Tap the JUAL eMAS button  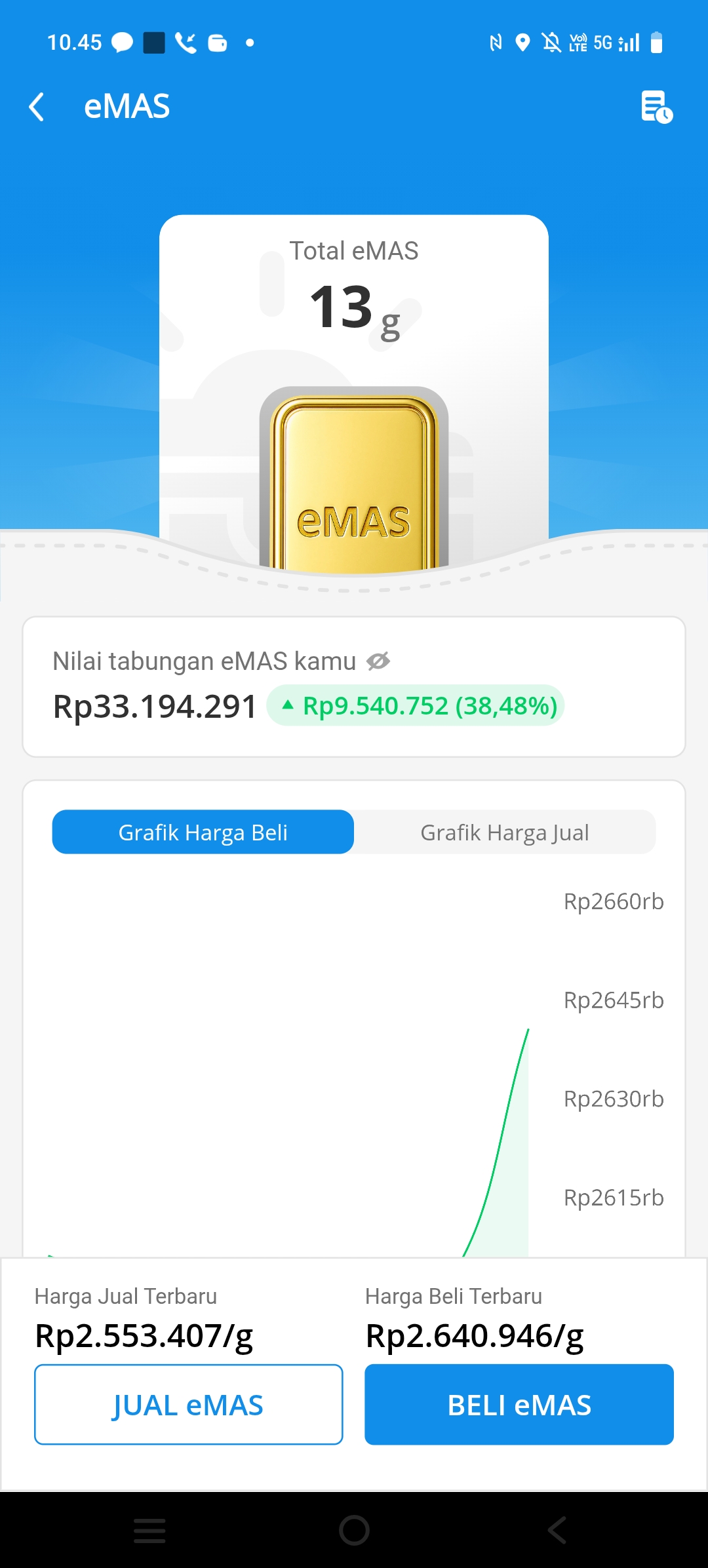[189, 1405]
